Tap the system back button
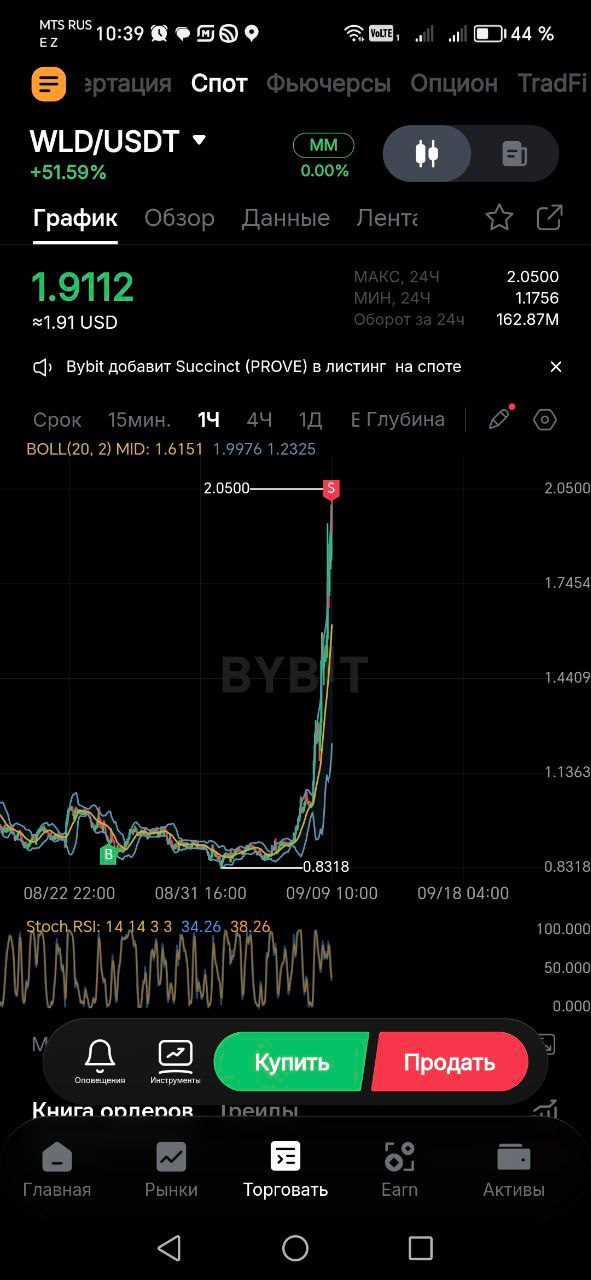The width and height of the screenshot is (591, 1280). click(x=170, y=1247)
